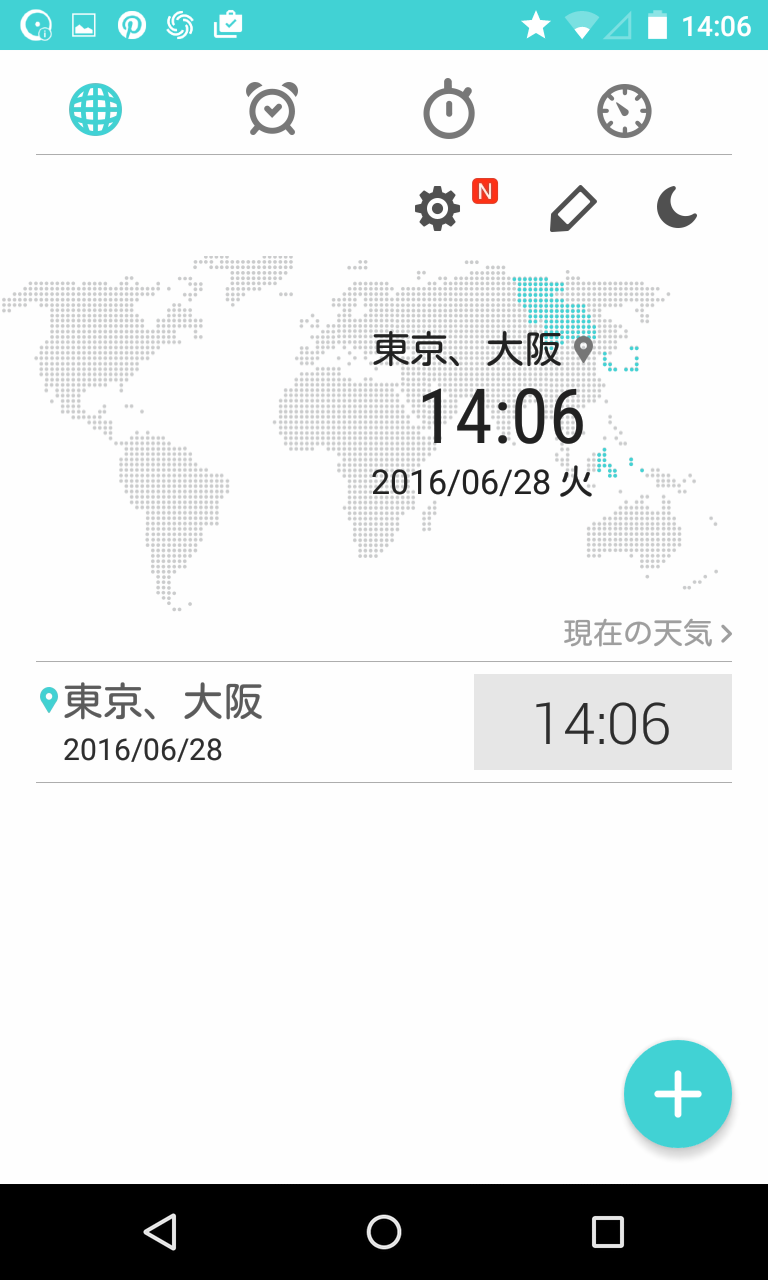Open recent apps from the navigation bar
Image resolution: width=768 pixels, height=1280 pixels.
(x=608, y=1232)
